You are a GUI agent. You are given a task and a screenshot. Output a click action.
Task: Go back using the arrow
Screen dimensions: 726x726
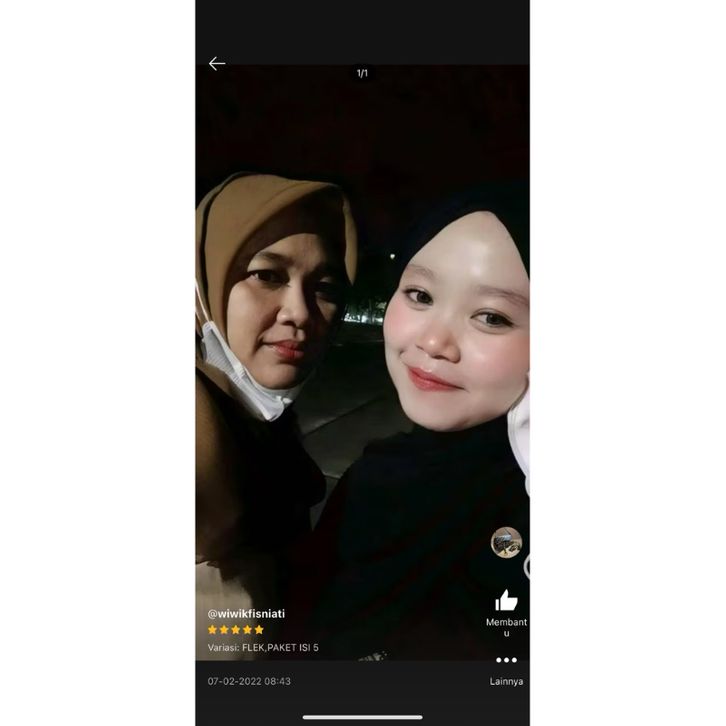[x=217, y=64]
